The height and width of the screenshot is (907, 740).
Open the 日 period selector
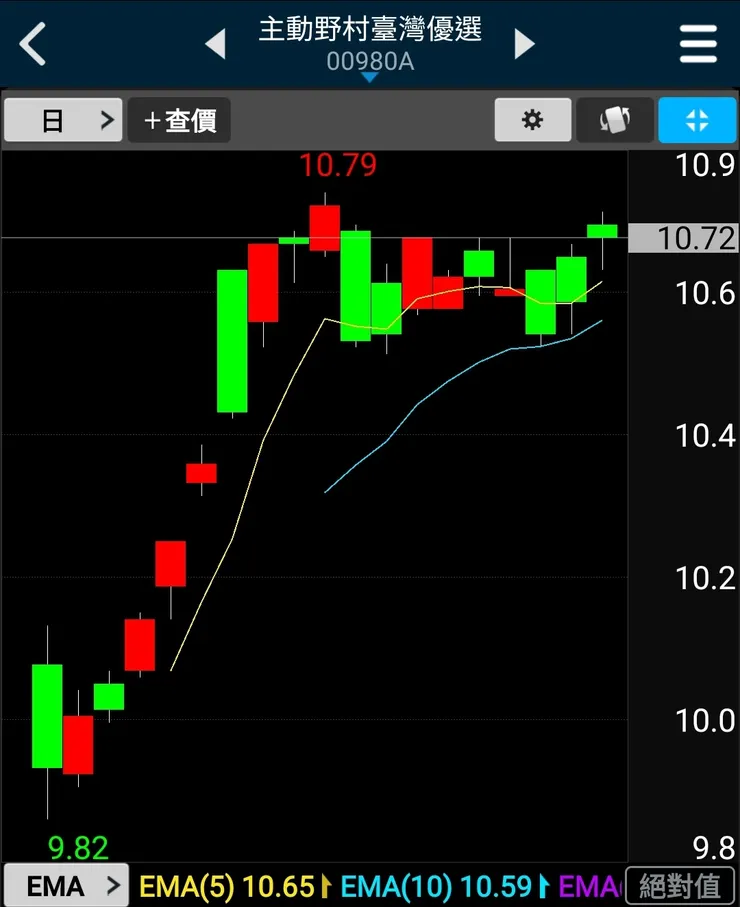click(x=63, y=121)
